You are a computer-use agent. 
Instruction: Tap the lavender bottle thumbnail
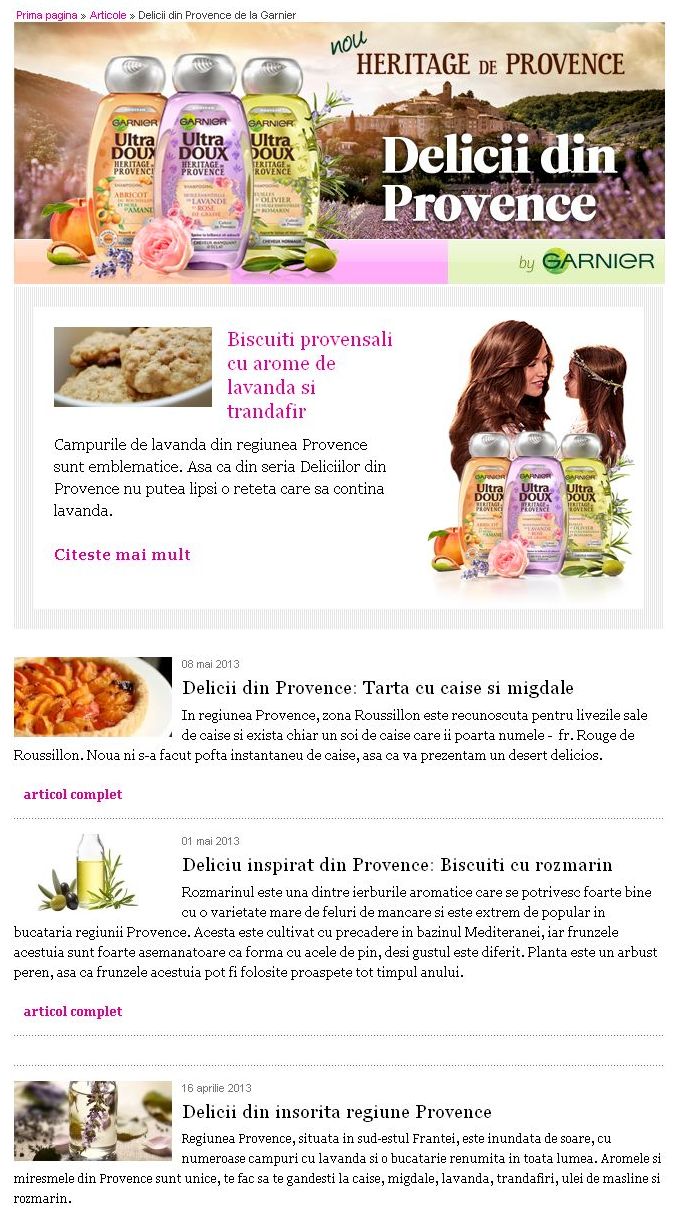pyautogui.click(x=93, y=1120)
